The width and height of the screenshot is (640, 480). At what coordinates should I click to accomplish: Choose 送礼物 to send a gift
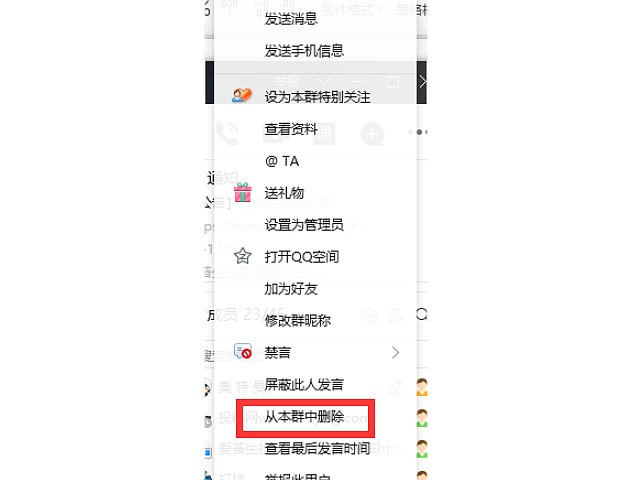point(284,193)
